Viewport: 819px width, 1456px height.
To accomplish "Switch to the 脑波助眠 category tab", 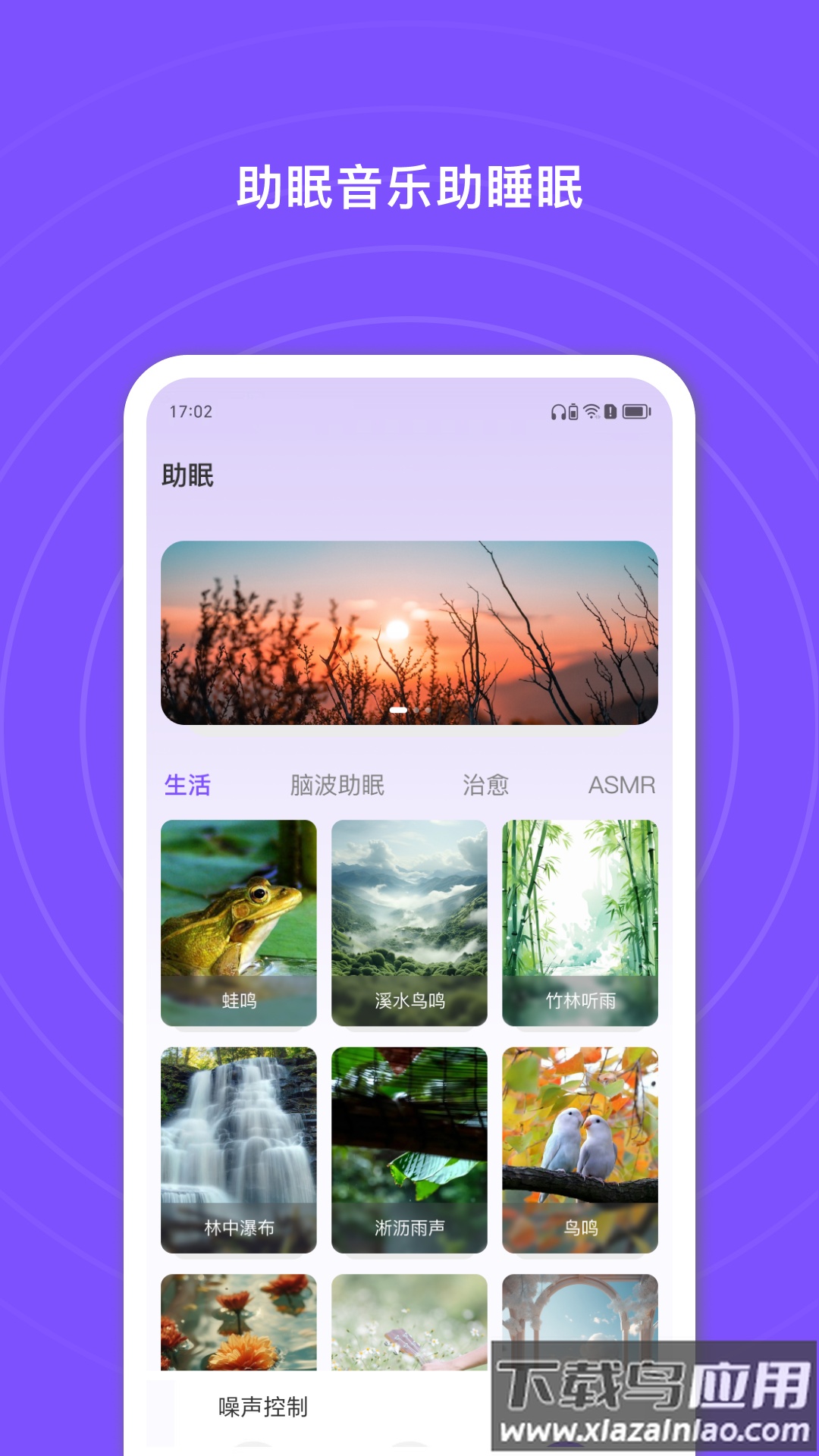I will (336, 786).
